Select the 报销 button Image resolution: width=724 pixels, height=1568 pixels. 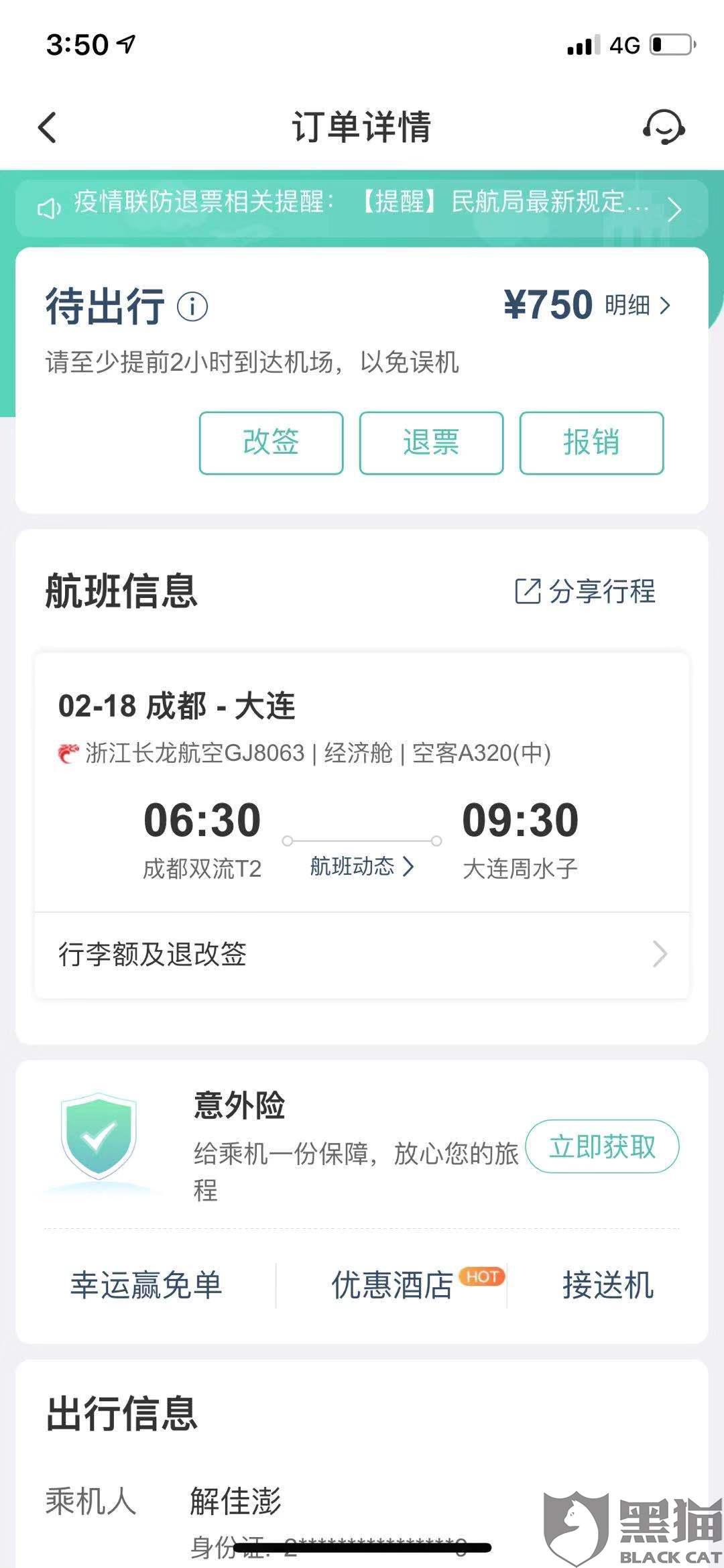pyautogui.click(x=591, y=443)
